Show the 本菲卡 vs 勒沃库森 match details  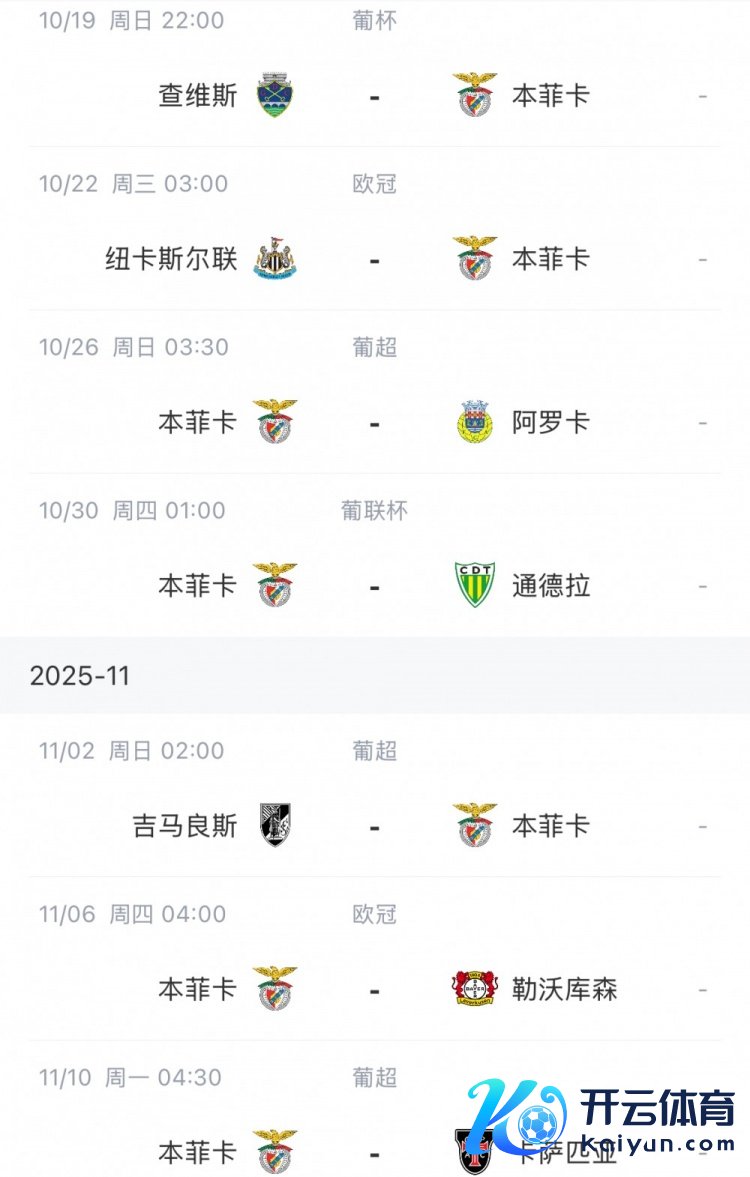tap(374, 990)
